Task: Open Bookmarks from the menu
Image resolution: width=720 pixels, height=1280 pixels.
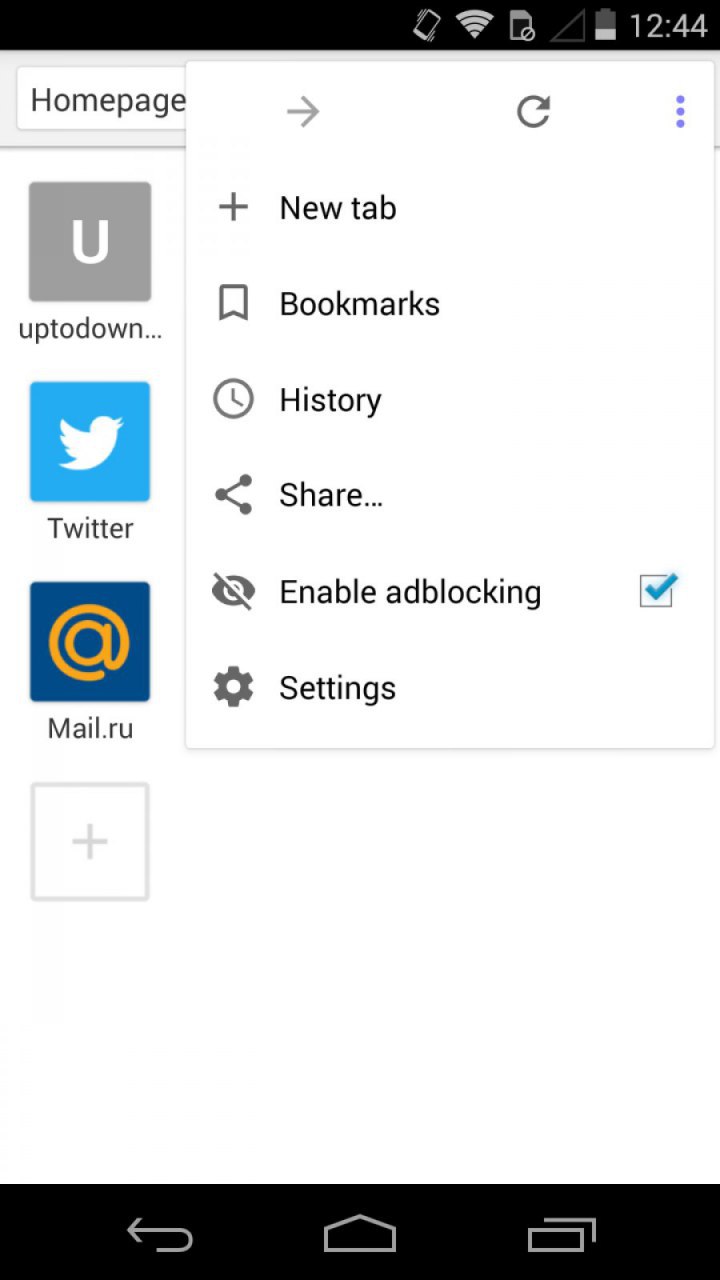Action: 359,304
